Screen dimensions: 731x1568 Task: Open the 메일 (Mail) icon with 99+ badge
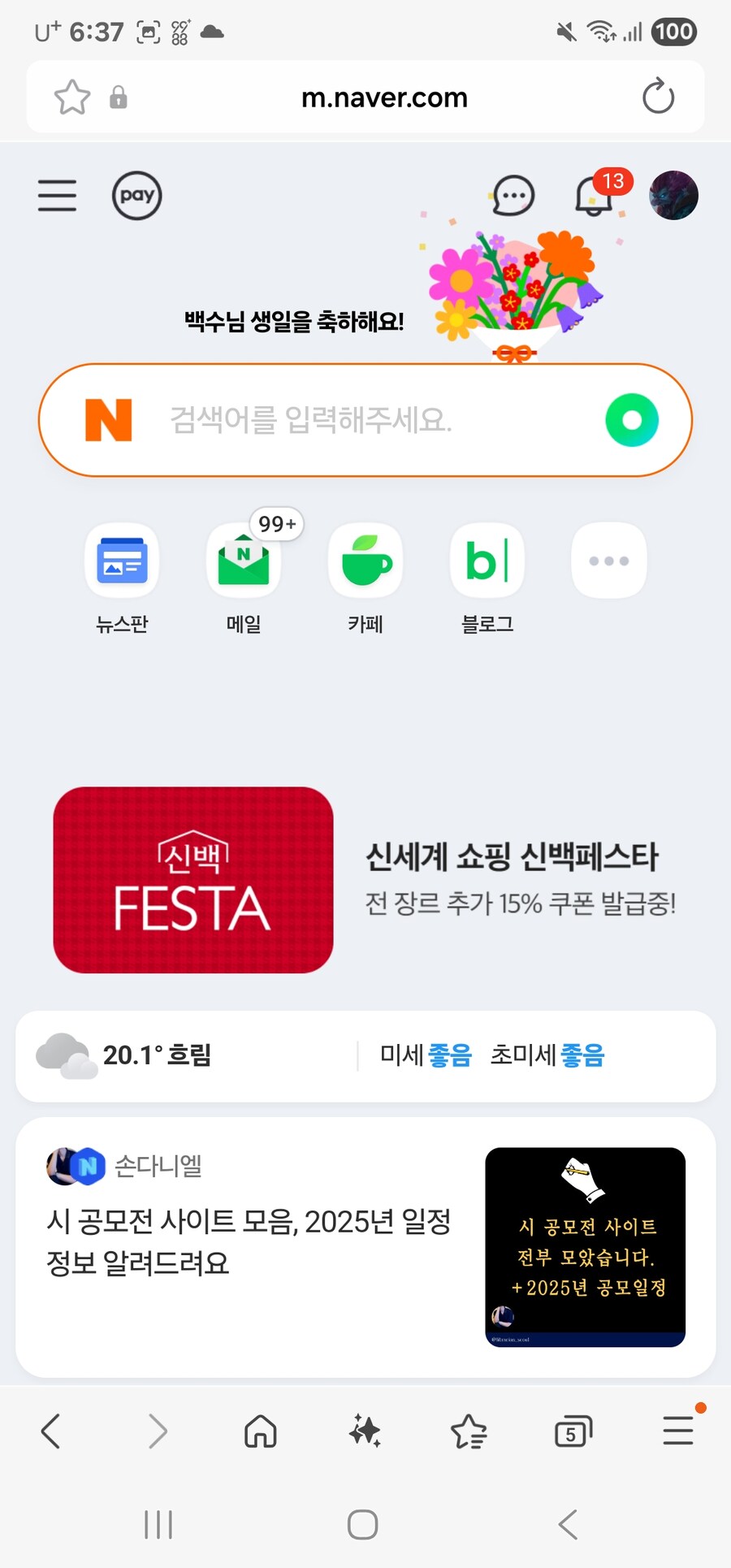coord(243,561)
